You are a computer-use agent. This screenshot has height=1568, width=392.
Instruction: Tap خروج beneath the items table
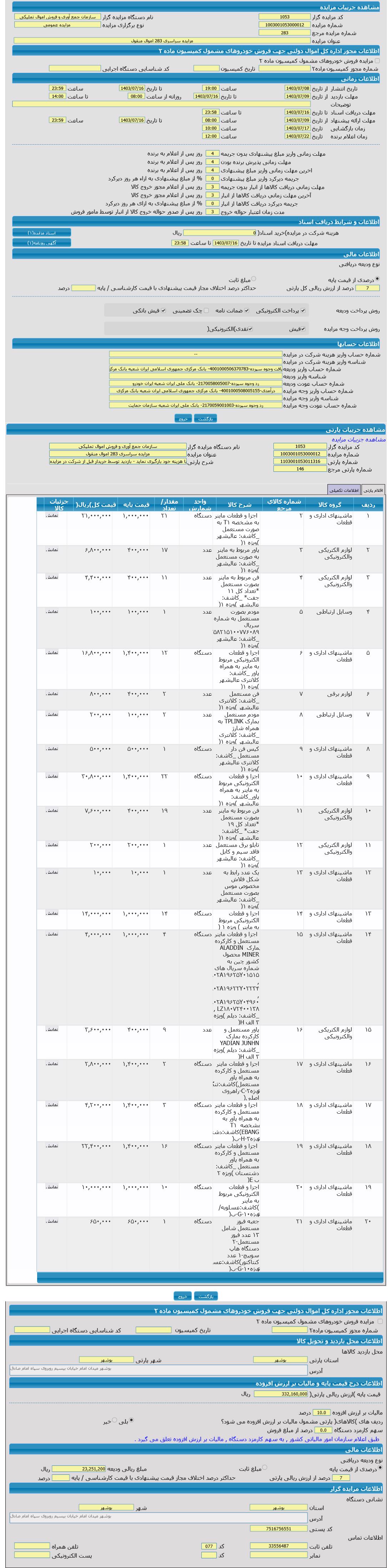(182, 1295)
